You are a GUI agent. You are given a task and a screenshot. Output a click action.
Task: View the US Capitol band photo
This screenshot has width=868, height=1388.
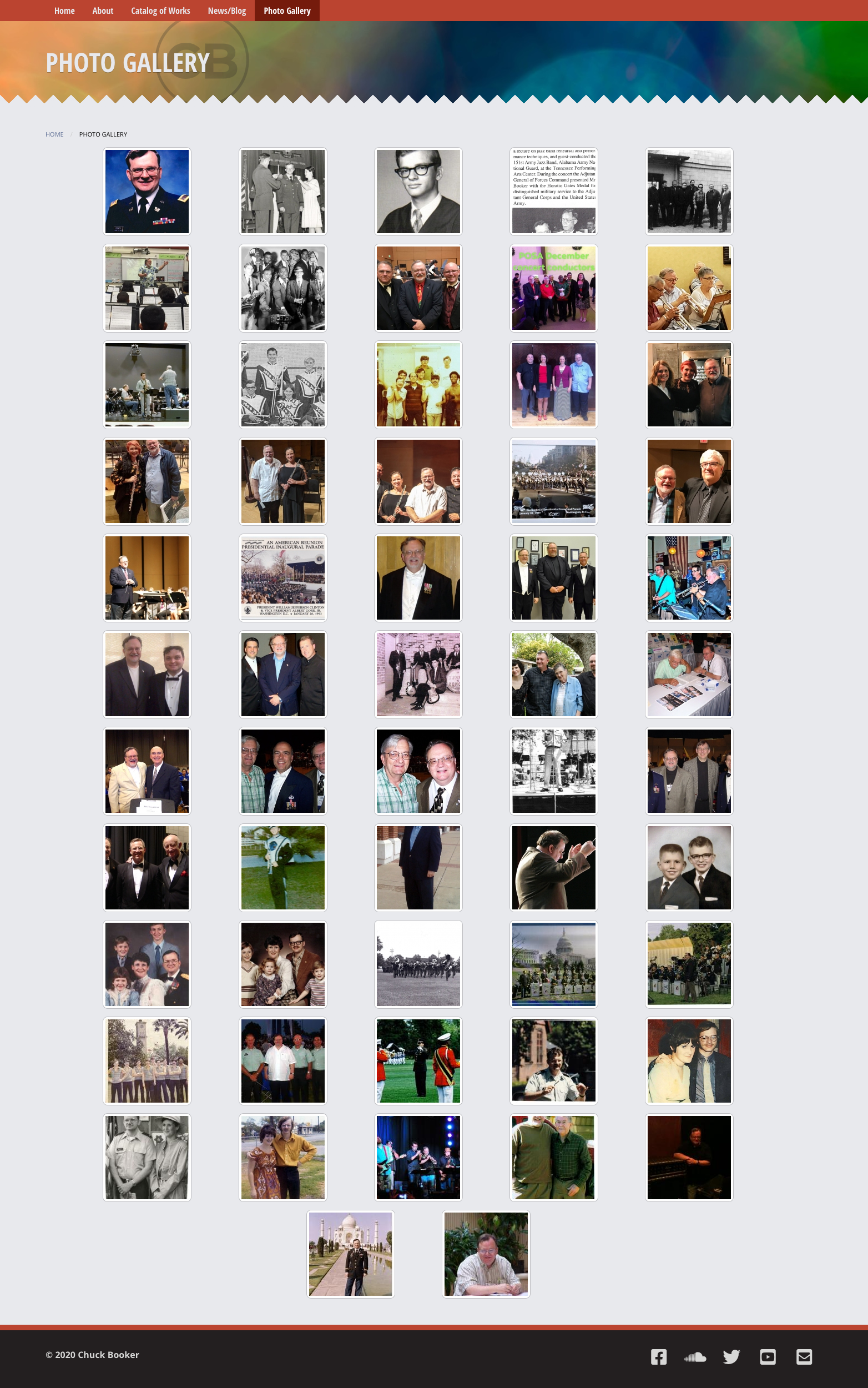point(553,964)
